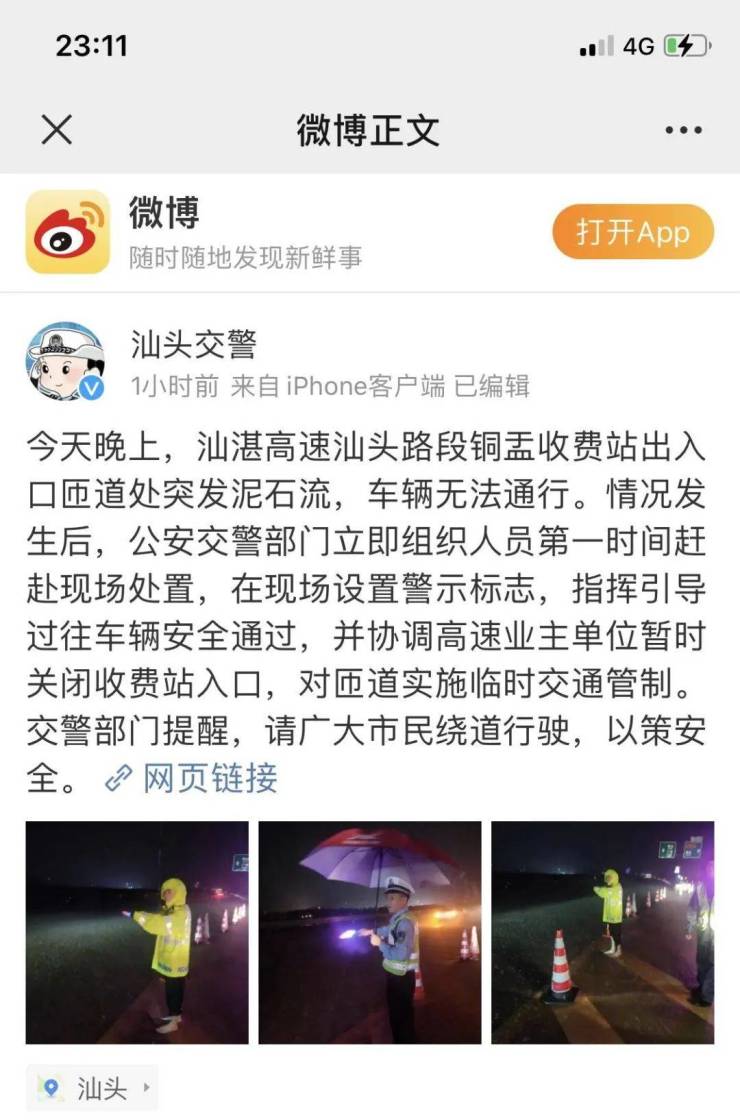View third photo with traffic cones
Viewport: 740px width, 1120px height.
[603, 932]
